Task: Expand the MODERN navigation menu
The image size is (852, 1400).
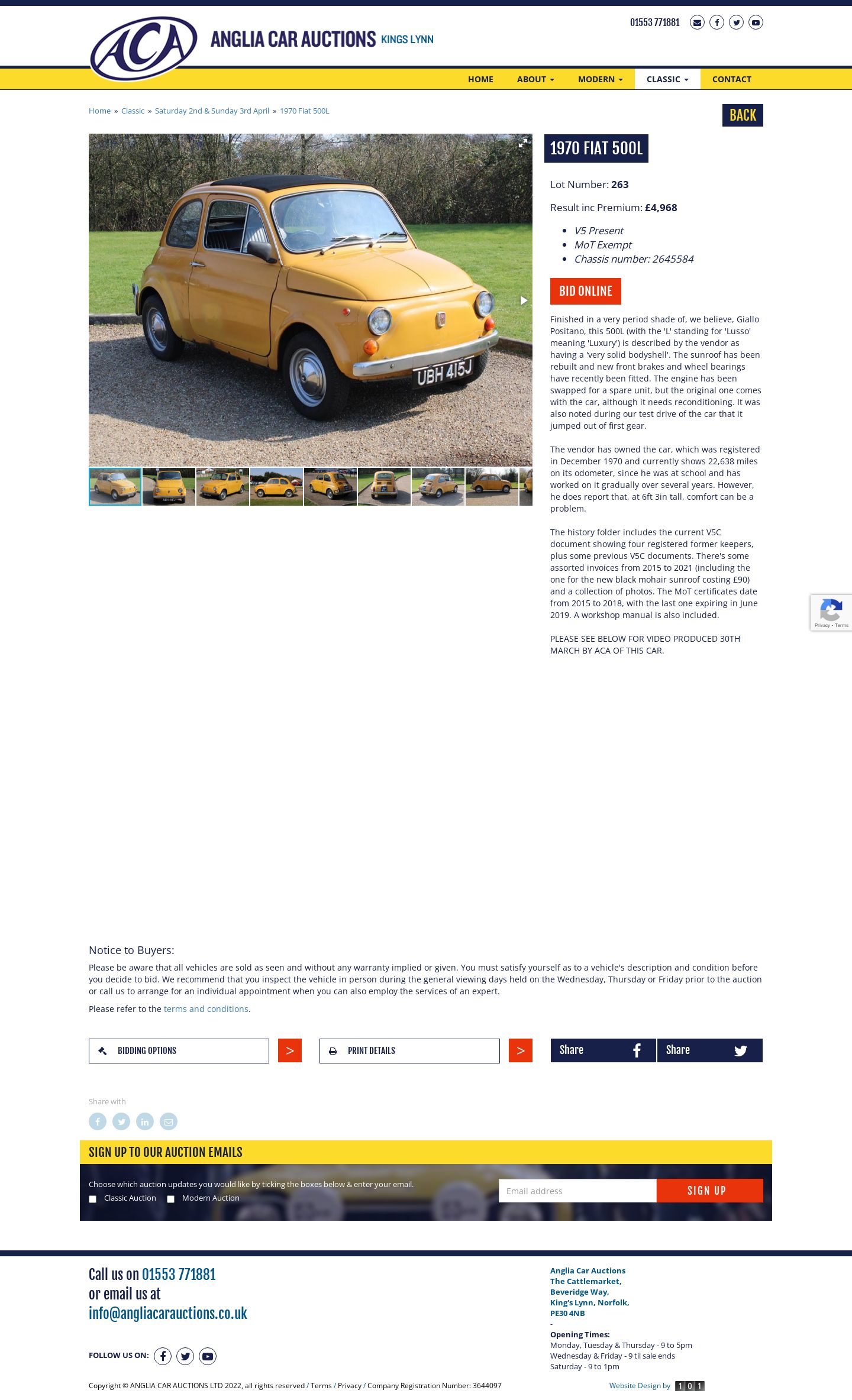Action: pos(600,79)
